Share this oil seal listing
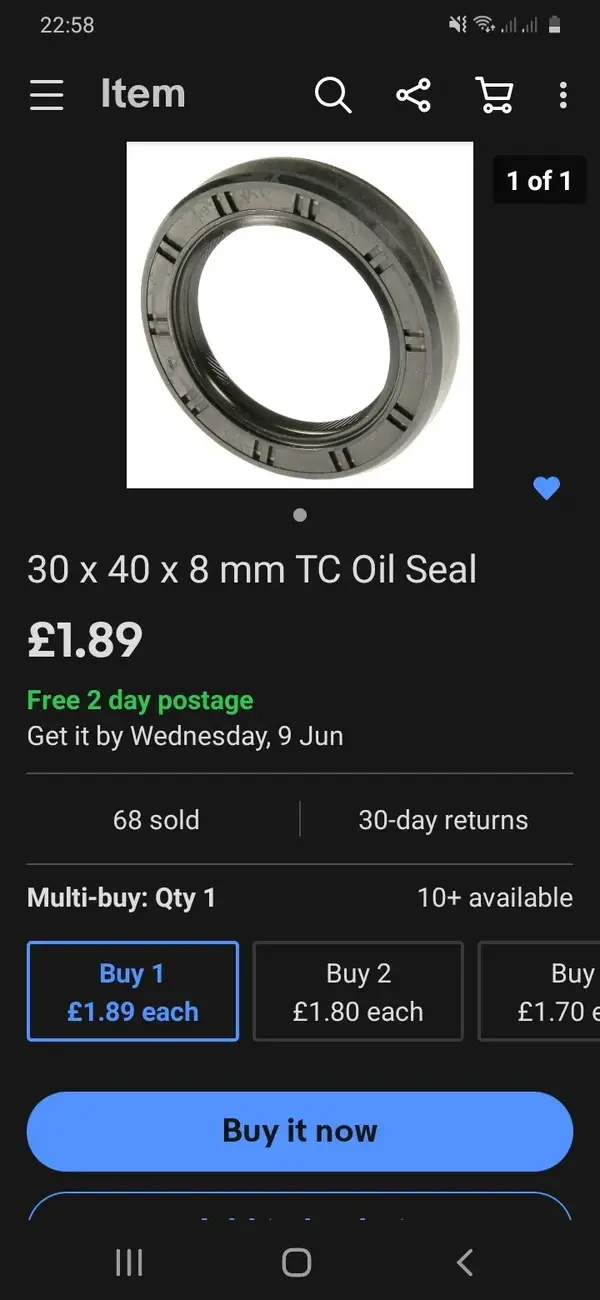Screen dimensions: 600x1300 [x=413, y=95]
